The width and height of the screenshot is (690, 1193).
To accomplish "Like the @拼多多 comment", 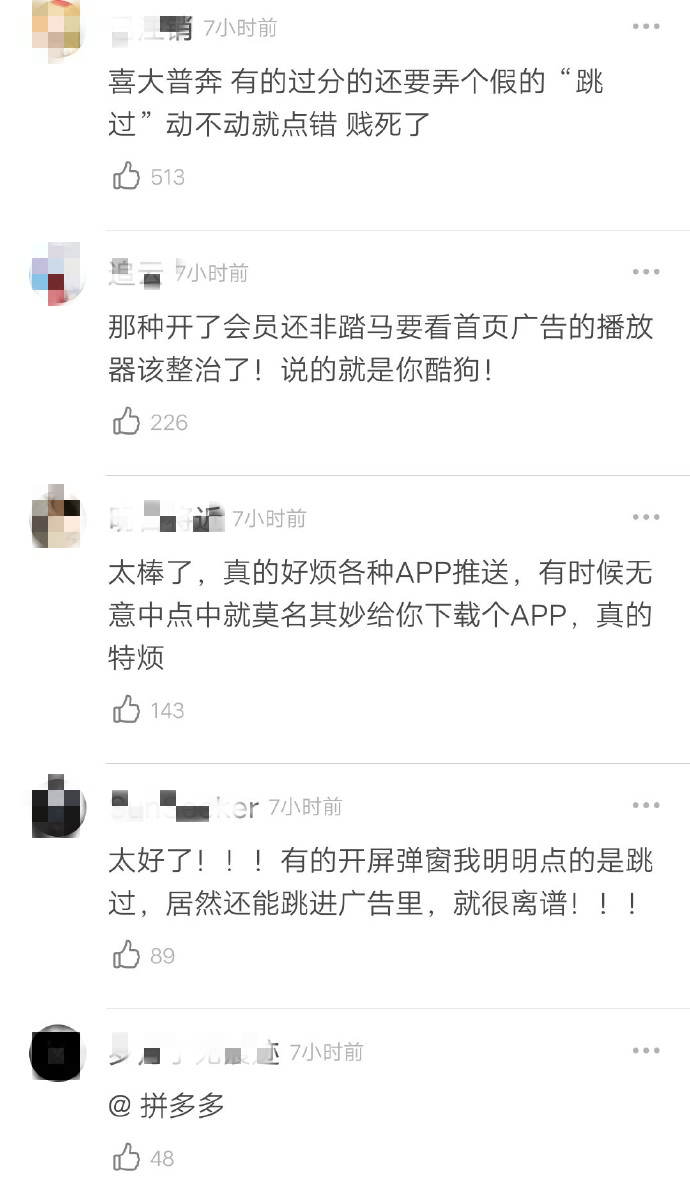I will [127, 1158].
